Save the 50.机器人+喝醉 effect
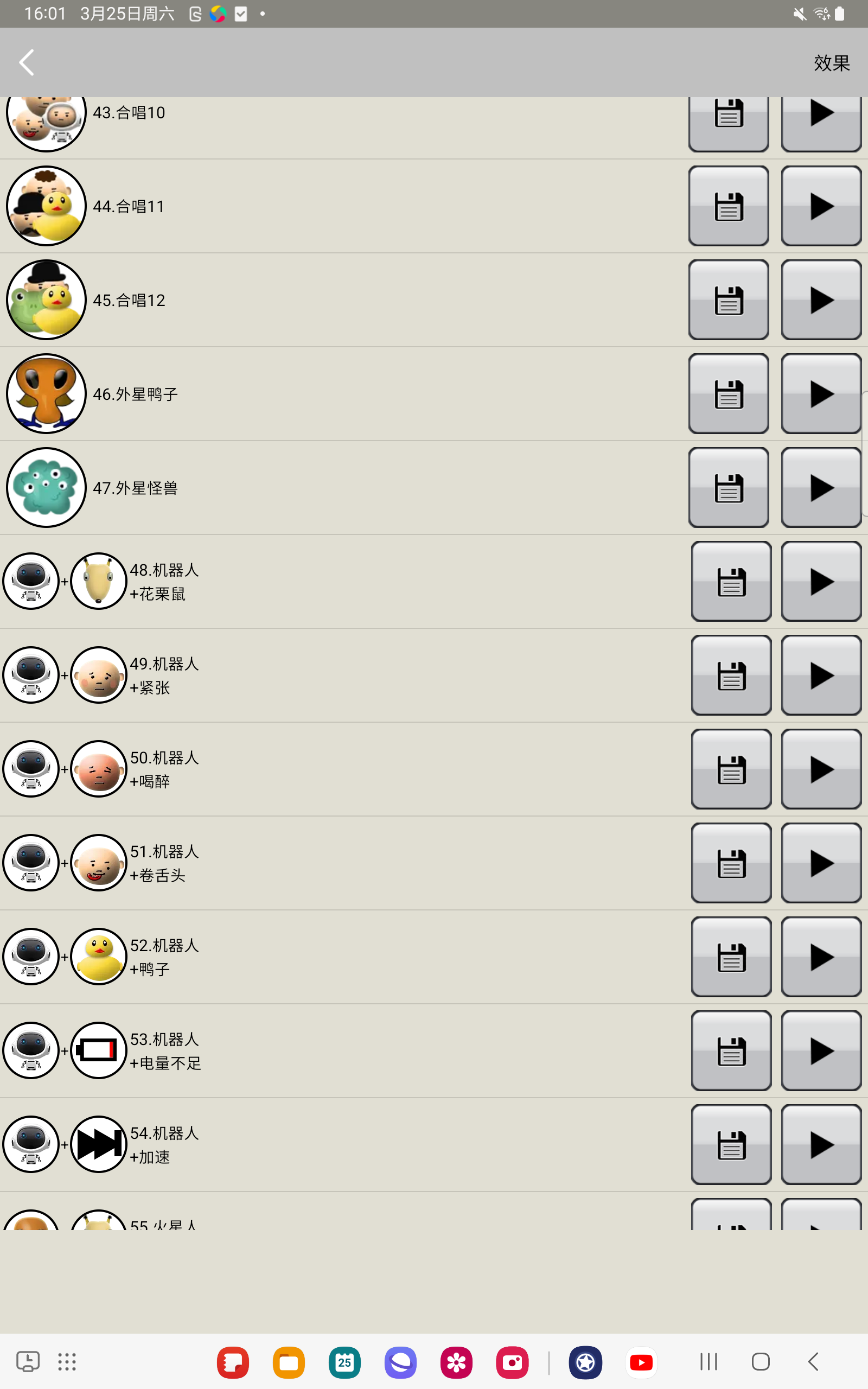Viewport: 868px width, 1389px height. point(731,769)
